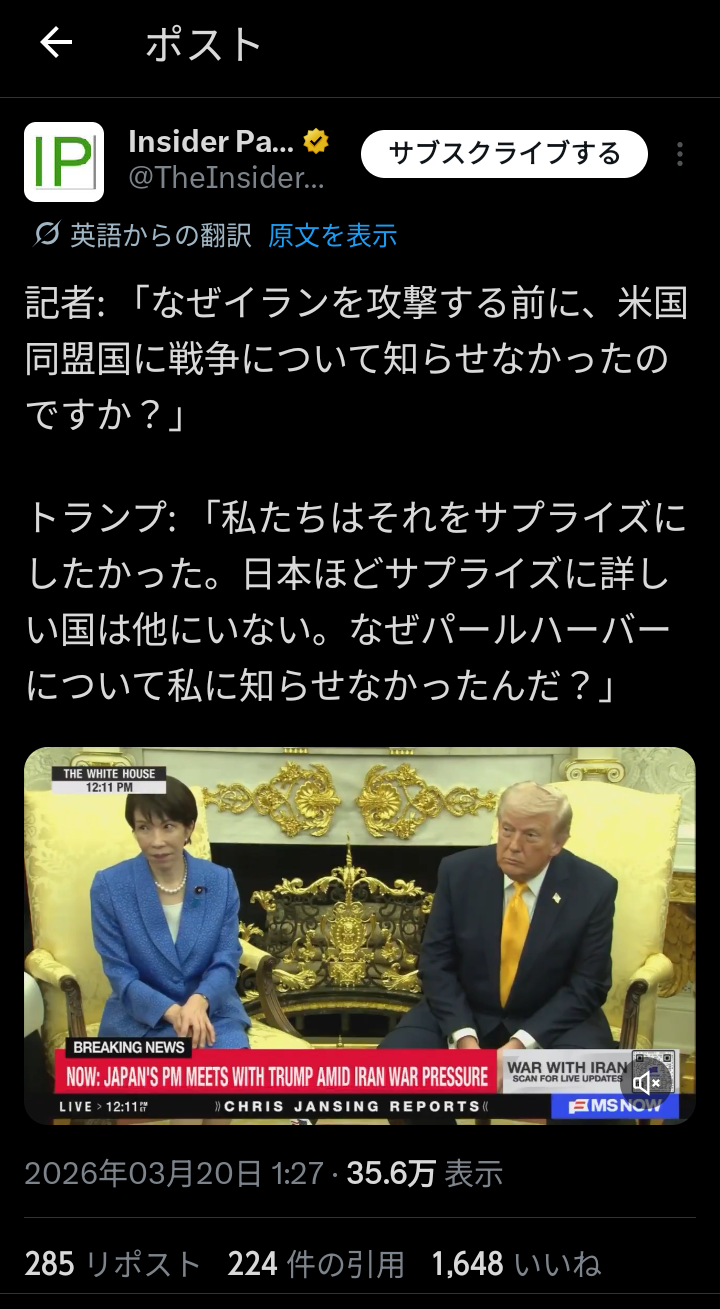Show original text via 原文を表示
This screenshot has width=720, height=1309.
click(x=332, y=236)
